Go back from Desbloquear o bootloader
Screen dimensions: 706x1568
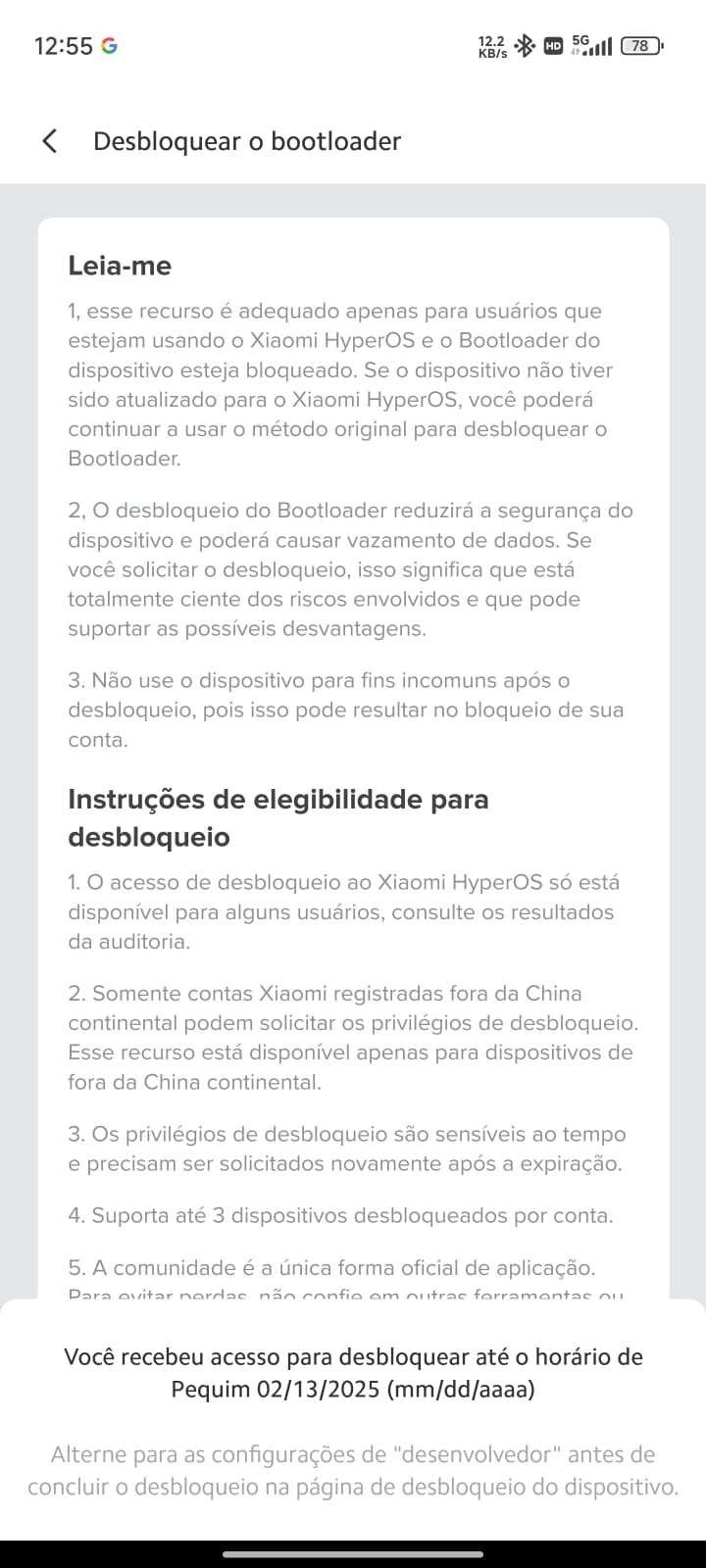point(49,141)
